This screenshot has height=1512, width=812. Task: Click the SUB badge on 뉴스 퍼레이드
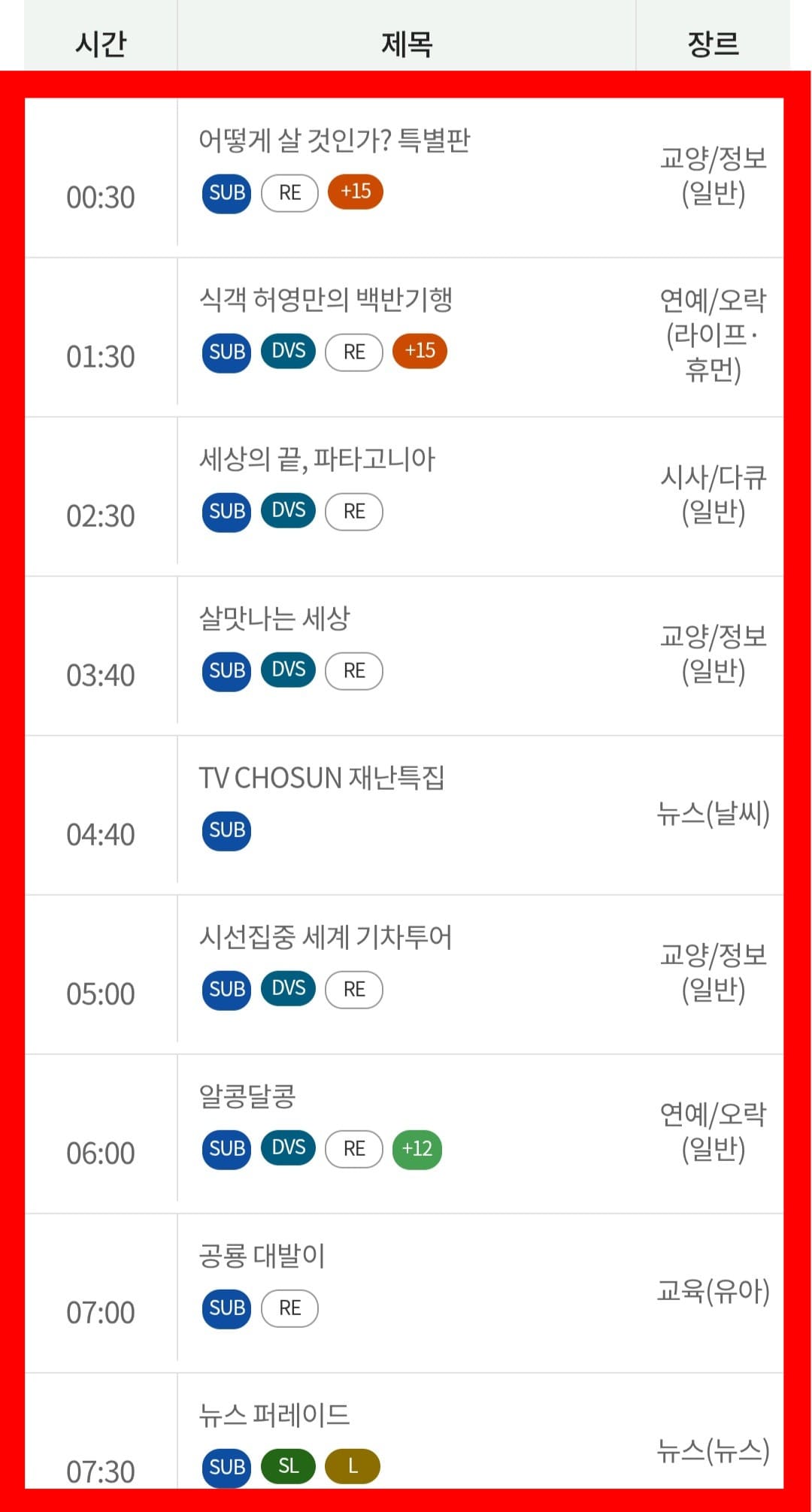pyautogui.click(x=226, y=1467)
